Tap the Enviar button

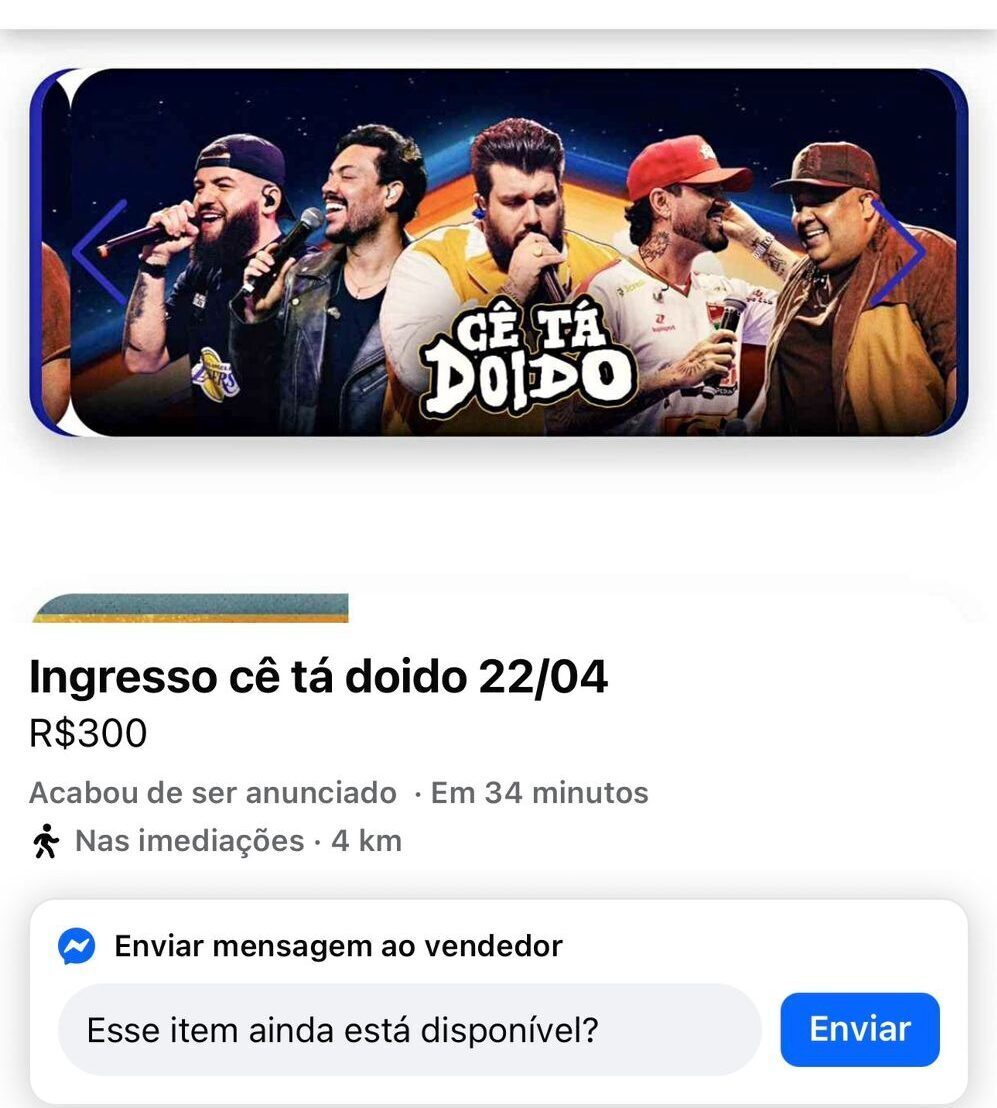coord(859,1029)
